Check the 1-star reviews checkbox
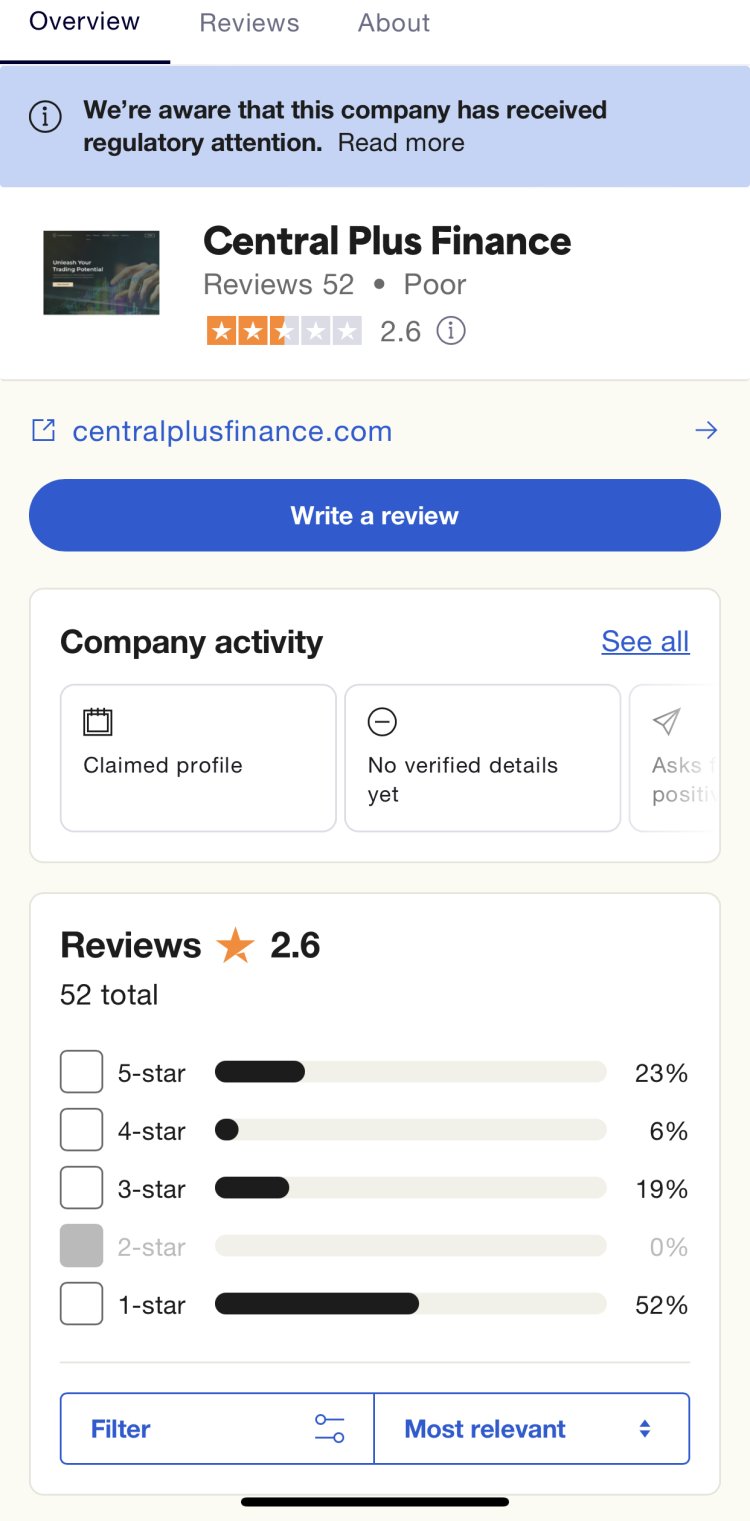Screen dimensions: 750x1521 (81, 1303)
